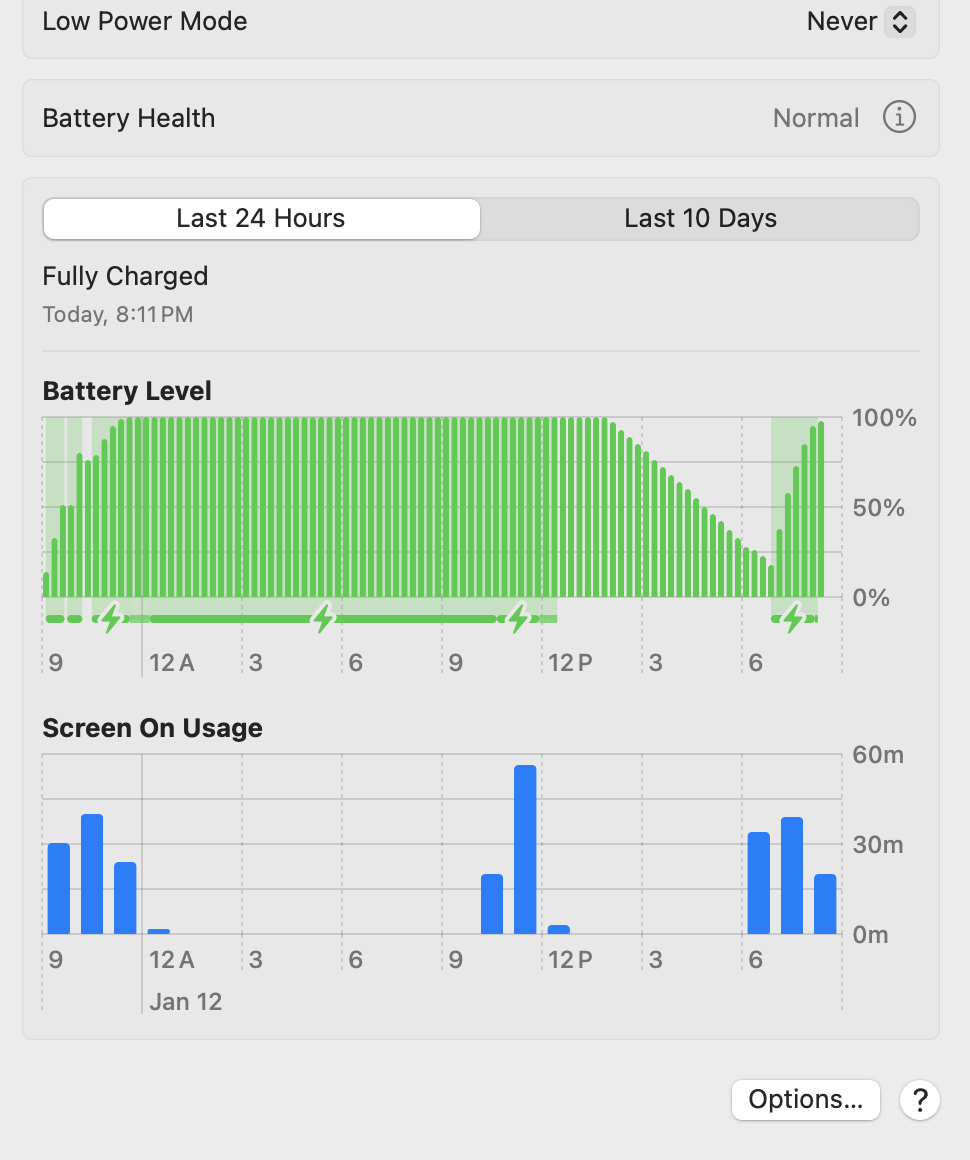This screenshot has width=970, height=1160.
Task: Switch to the Last 10 Days tab
Action: [x=700, y=218]
